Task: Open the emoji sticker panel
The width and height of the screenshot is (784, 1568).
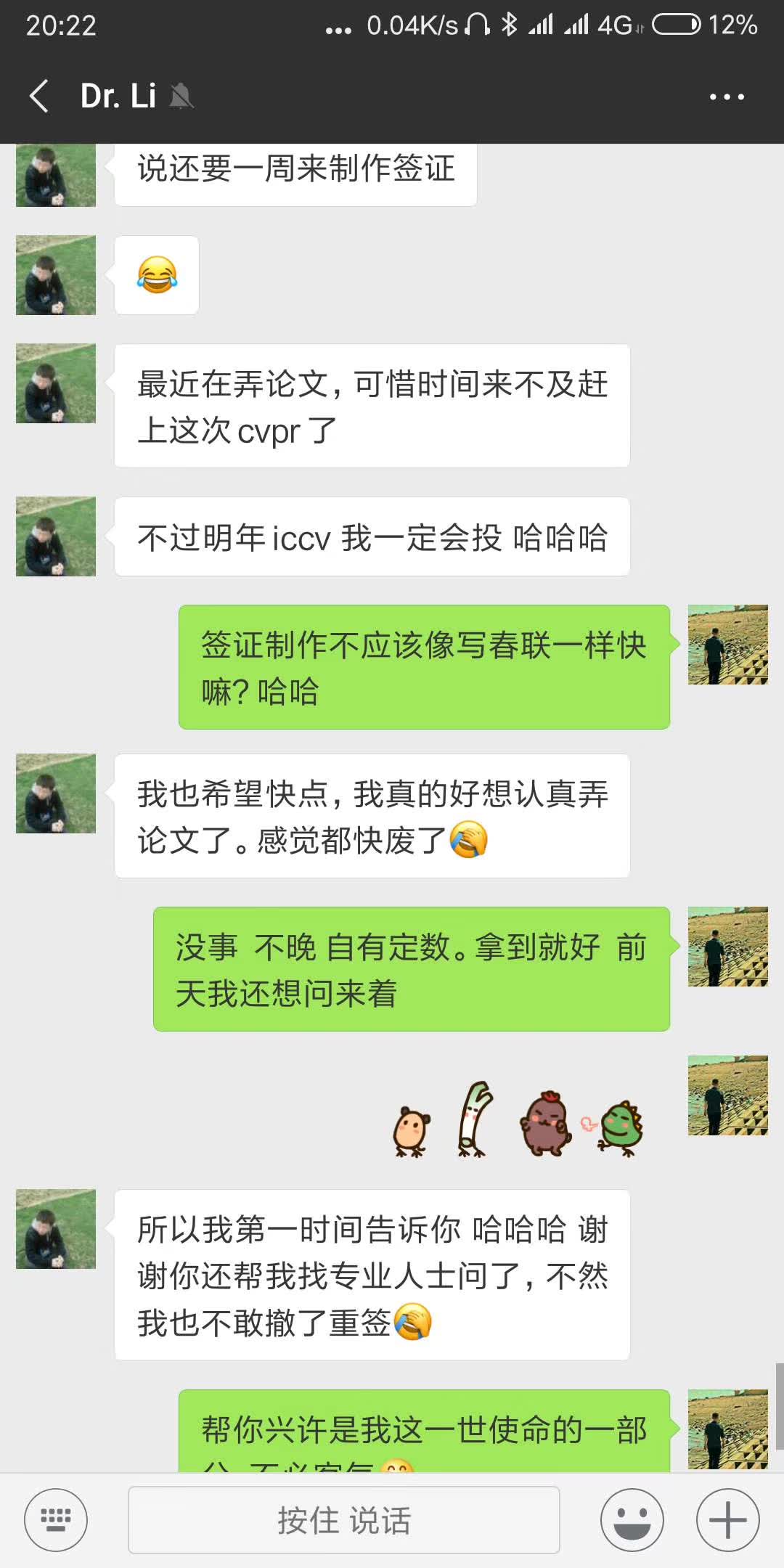Action: tap(632, 1519)
